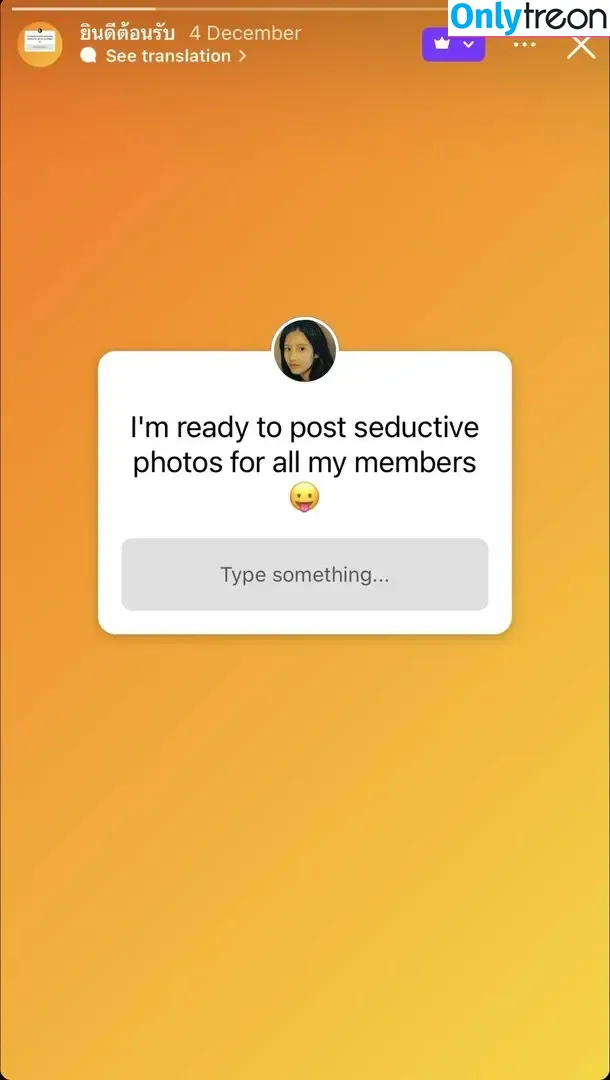Open the purple crown dropdown
Image resolution: width=610 pixels, height=1080 pixels.
point(453,45)
